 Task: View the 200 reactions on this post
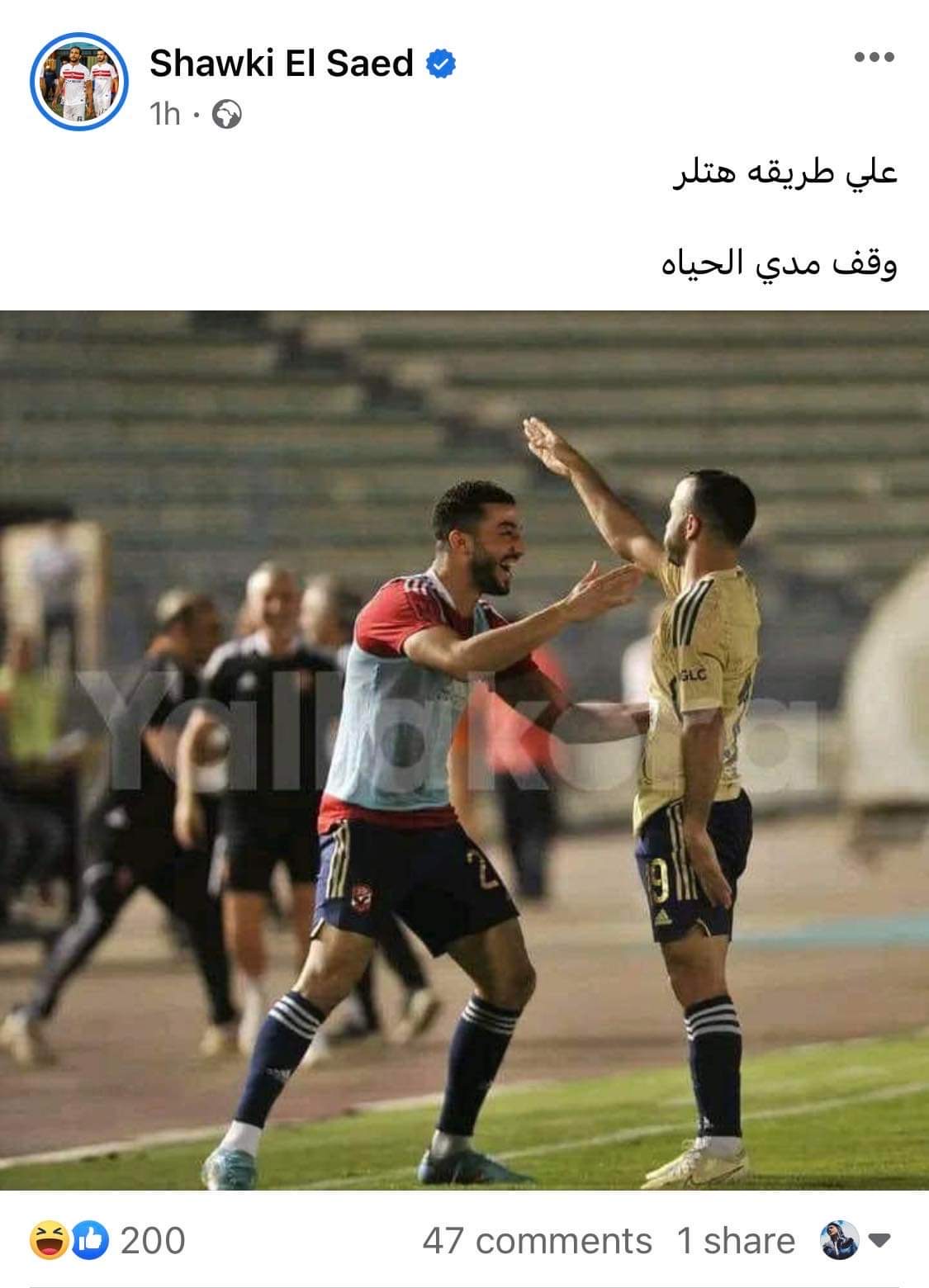tap(107, 1240)
